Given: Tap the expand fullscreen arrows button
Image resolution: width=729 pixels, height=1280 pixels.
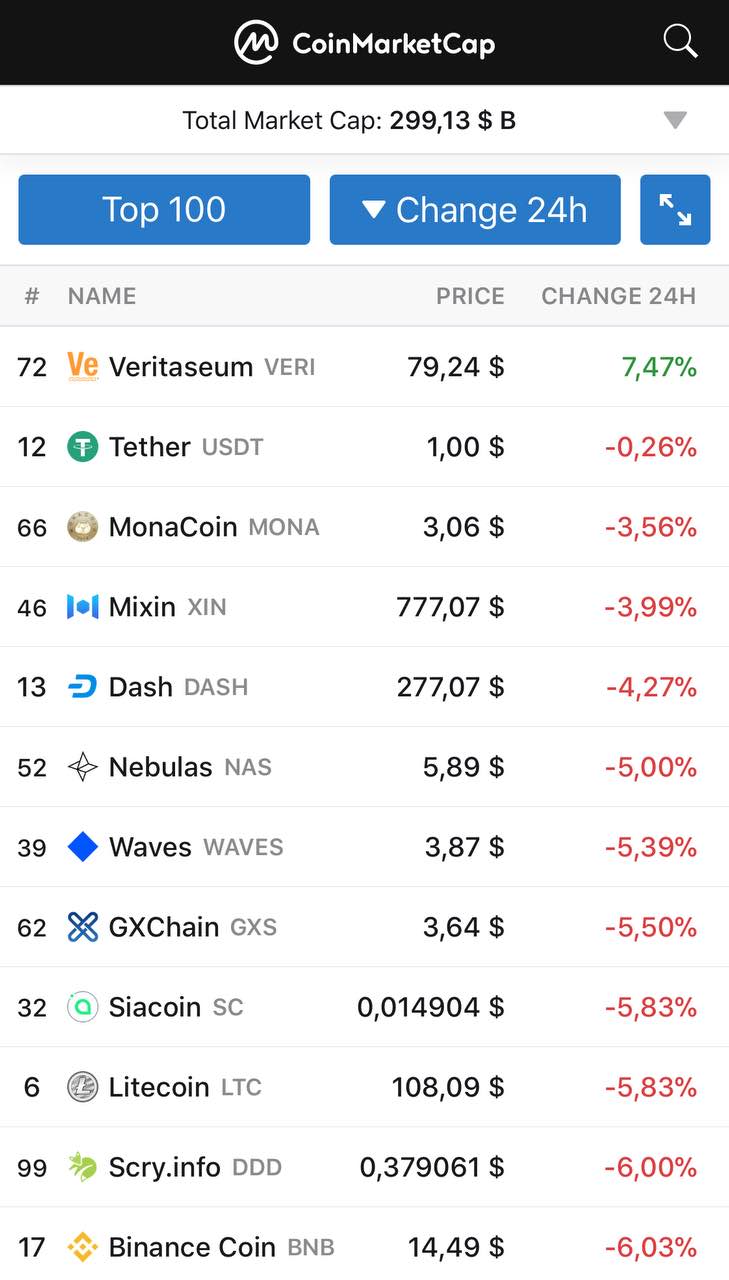Looking at the screenshot, I should (675, 210).
